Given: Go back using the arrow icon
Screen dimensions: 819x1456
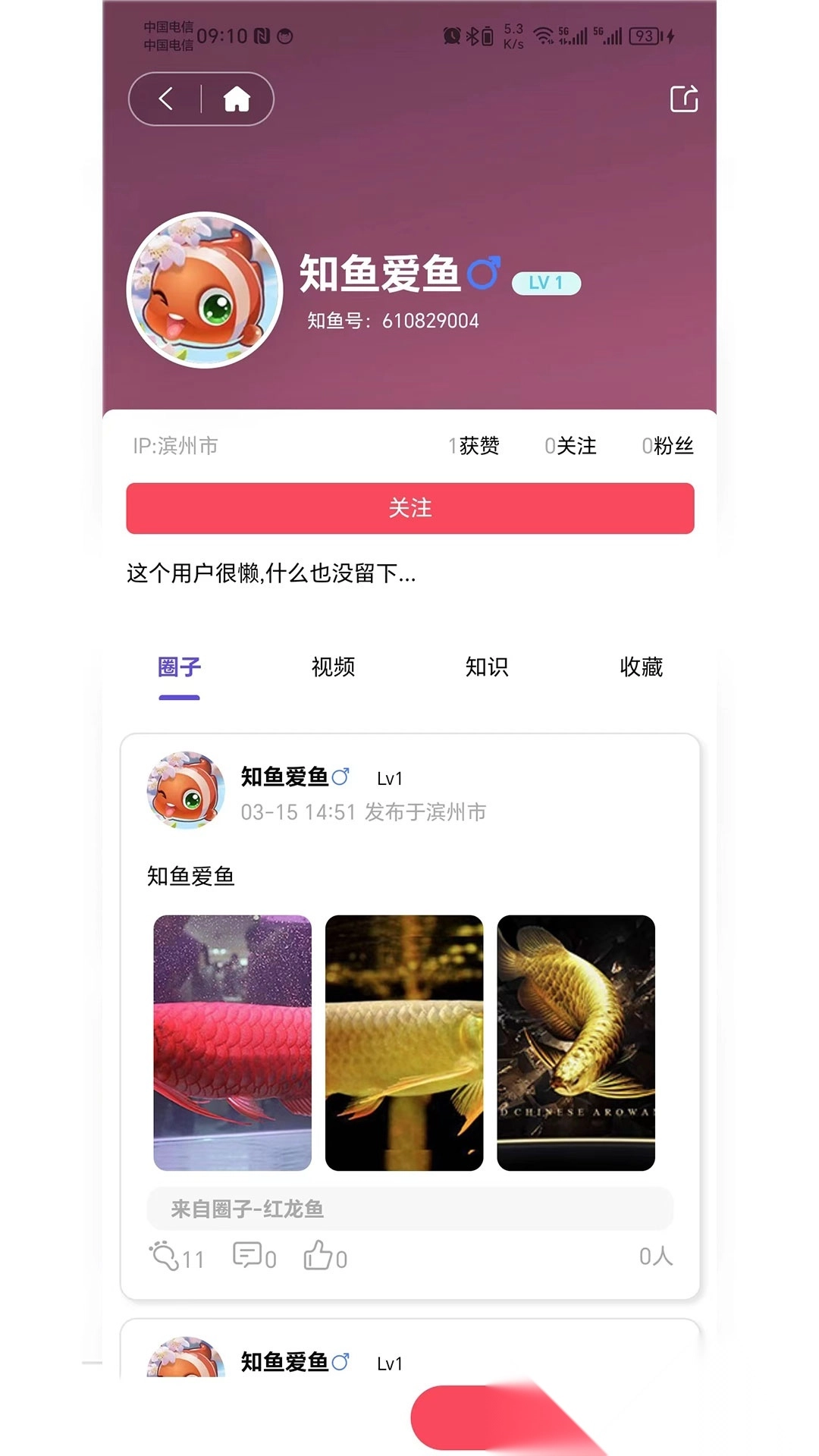Looking at the screenshot, I should [x=166, y=99].
